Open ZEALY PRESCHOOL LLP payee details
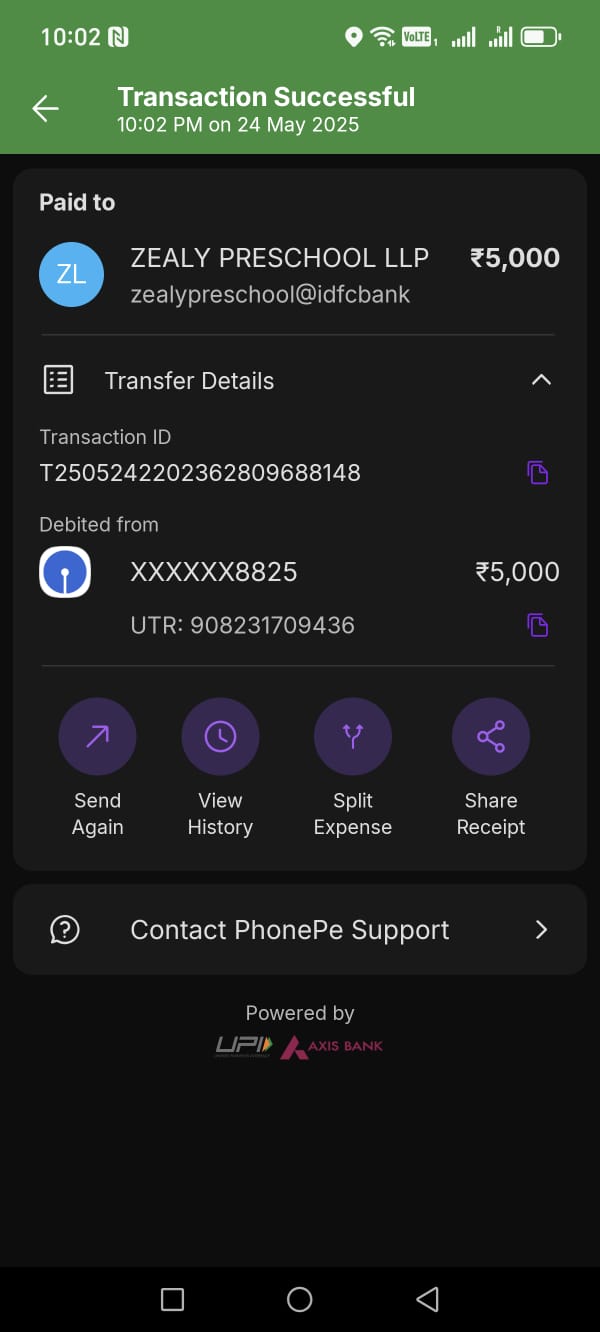This screenshot has height=1332, width=600. (x=280, y=273)
